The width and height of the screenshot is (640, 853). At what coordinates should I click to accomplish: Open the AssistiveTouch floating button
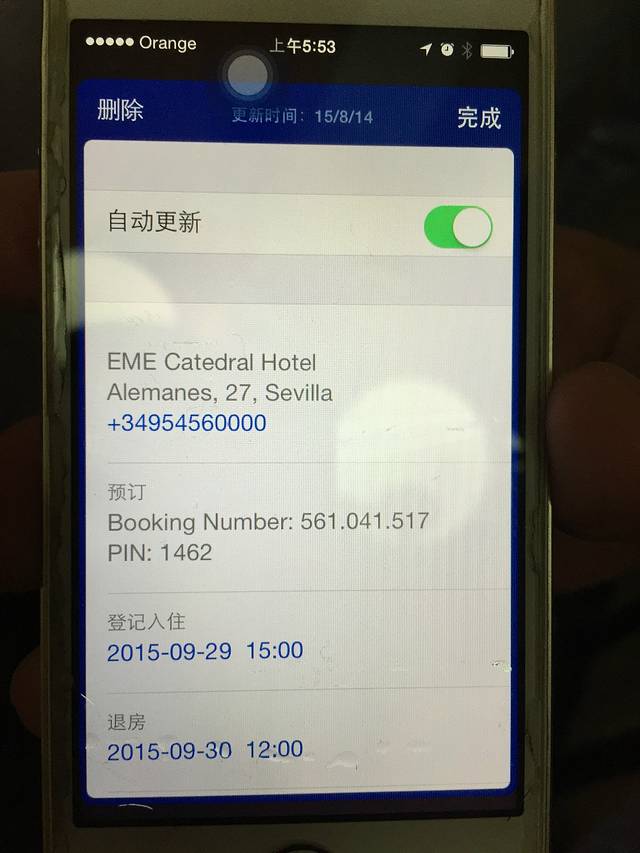247,76
